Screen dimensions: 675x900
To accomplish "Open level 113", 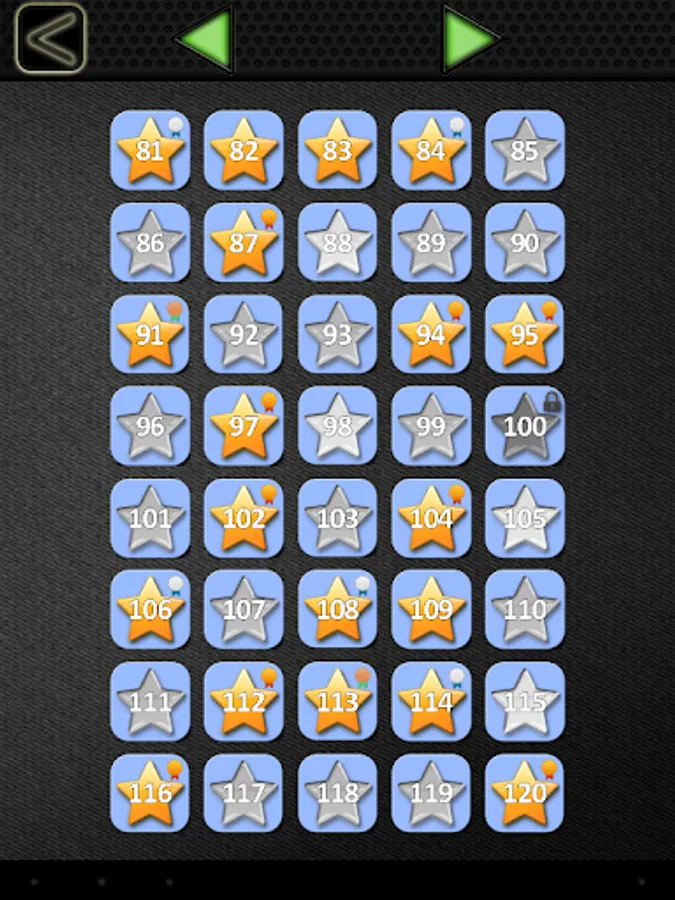I will click(x=337, y=701).
